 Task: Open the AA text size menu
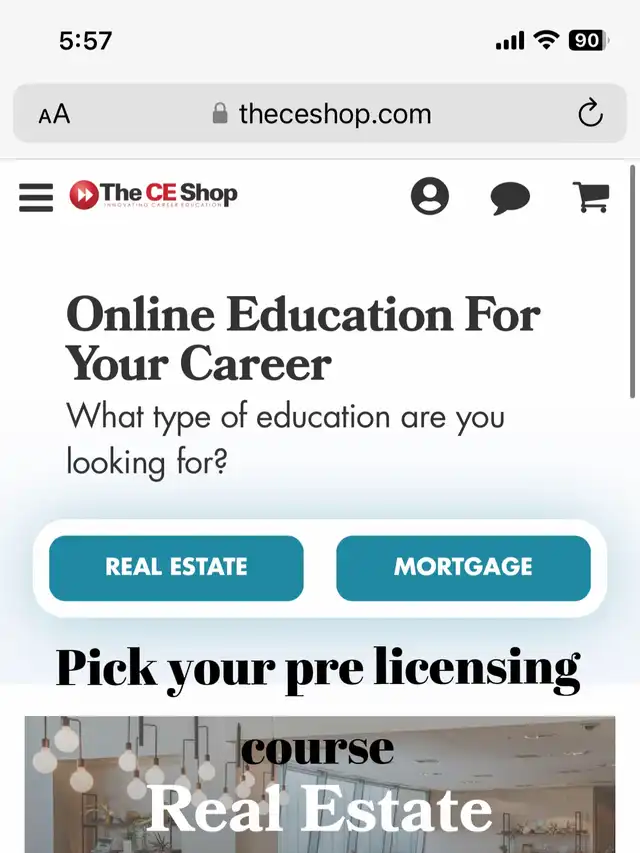54,114
